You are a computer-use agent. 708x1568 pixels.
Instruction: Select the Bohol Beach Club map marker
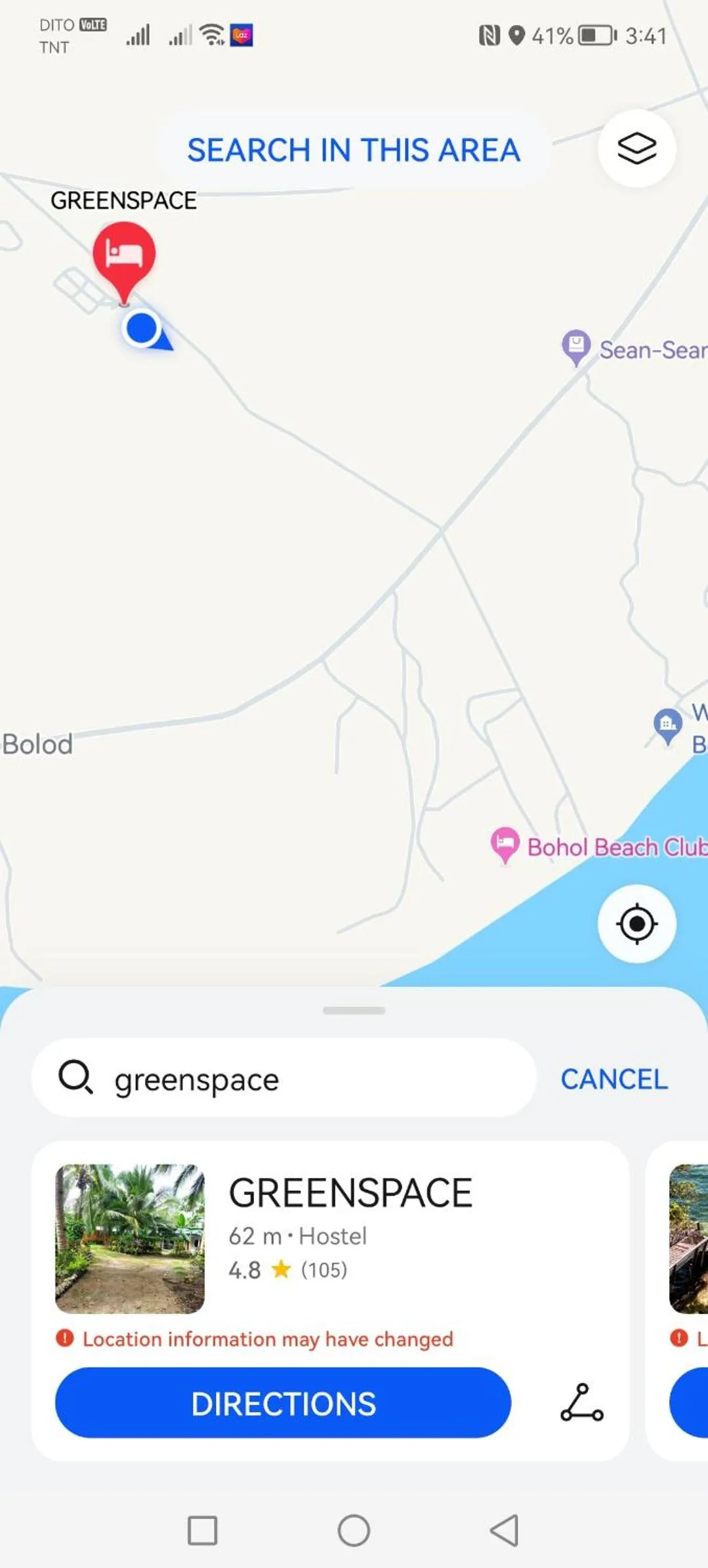(x=505, y=844)
